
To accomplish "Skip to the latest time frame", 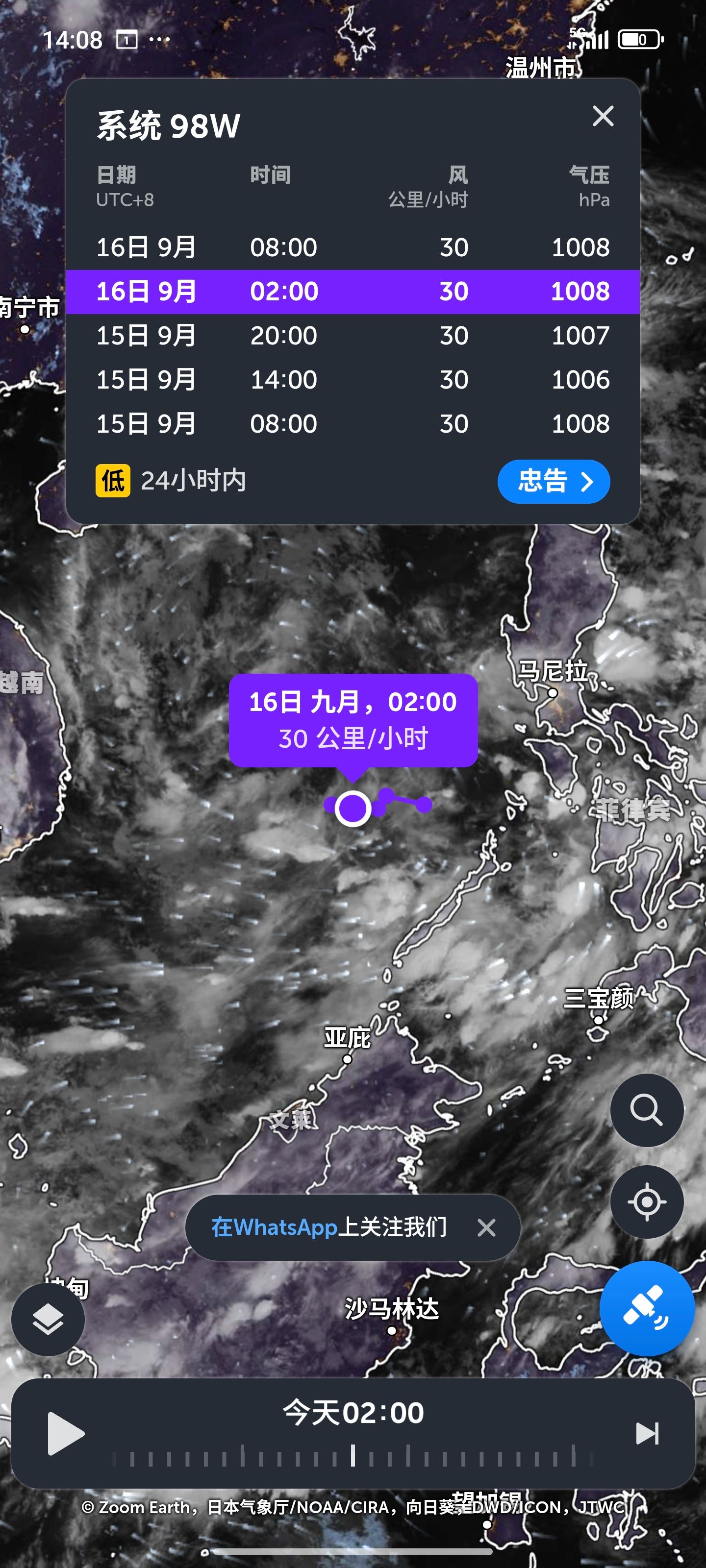I will point(647,1433).
